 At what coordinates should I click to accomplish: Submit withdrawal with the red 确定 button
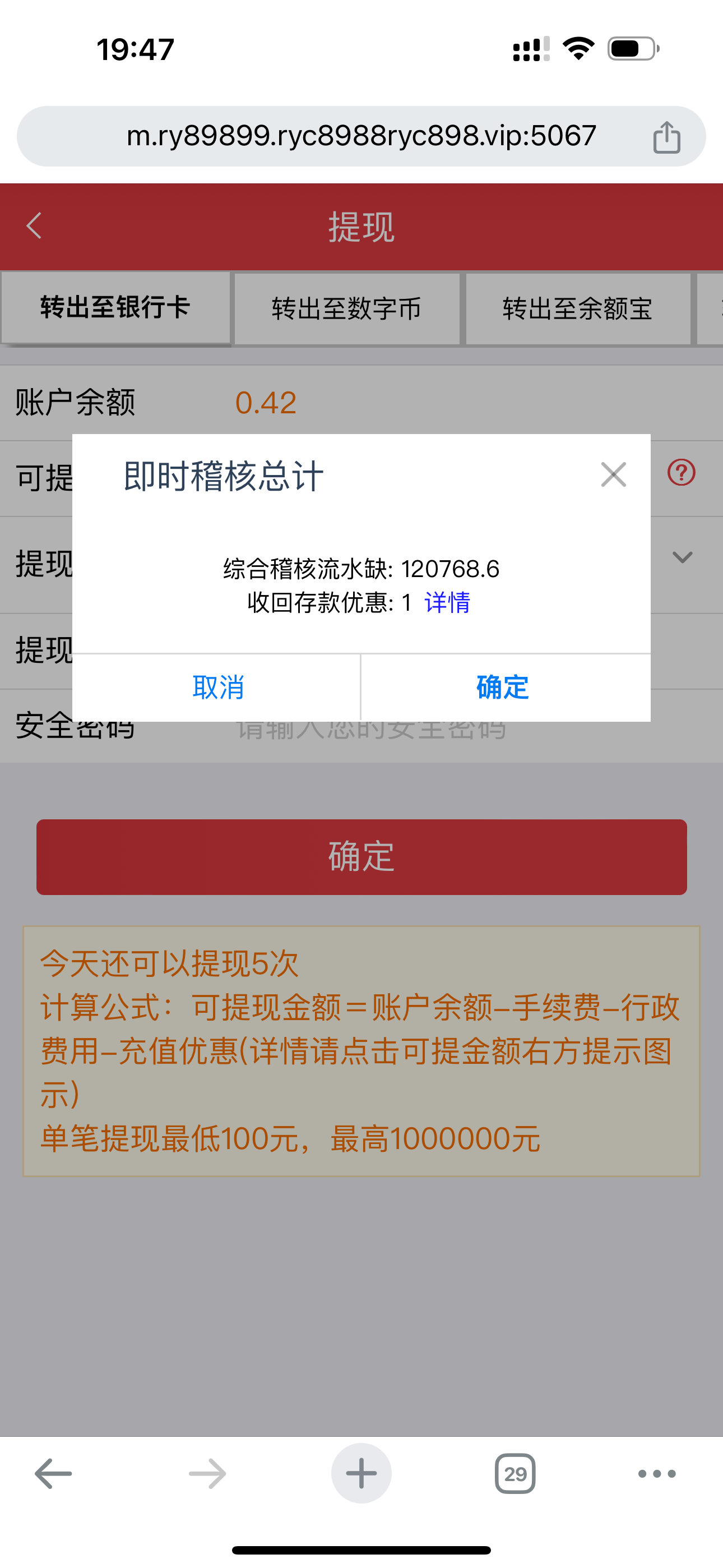(361, 856)
